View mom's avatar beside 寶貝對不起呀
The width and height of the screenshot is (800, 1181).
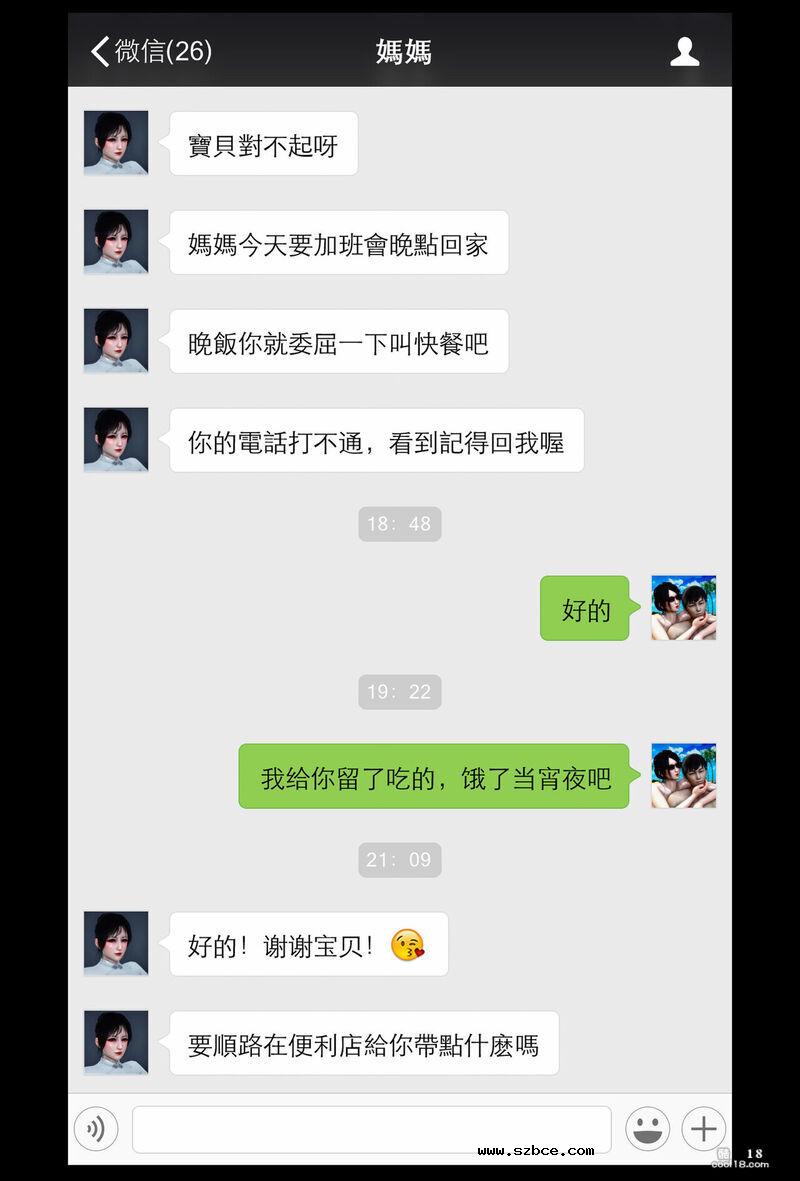116,144
